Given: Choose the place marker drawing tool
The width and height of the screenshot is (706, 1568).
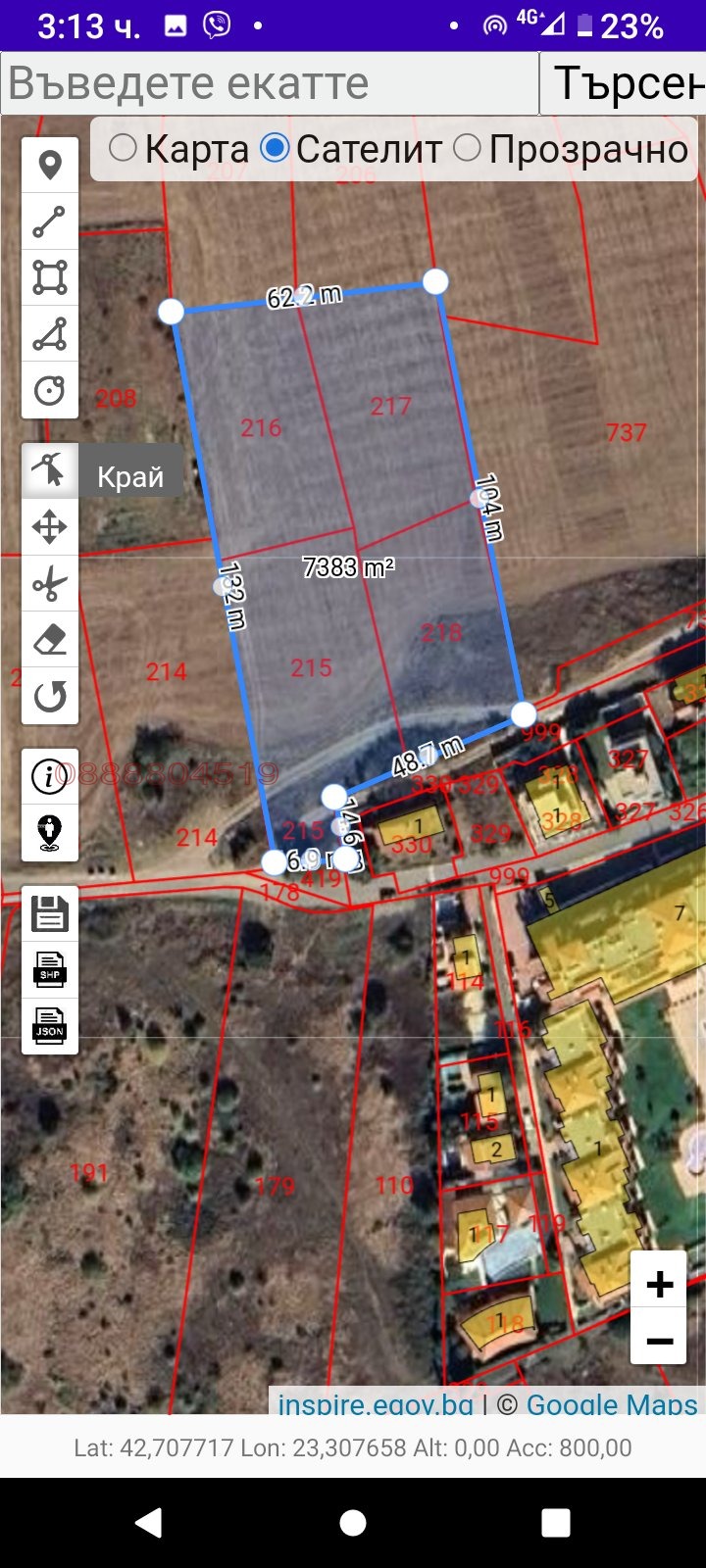Looking at the screenshot, I should (50, 165).
